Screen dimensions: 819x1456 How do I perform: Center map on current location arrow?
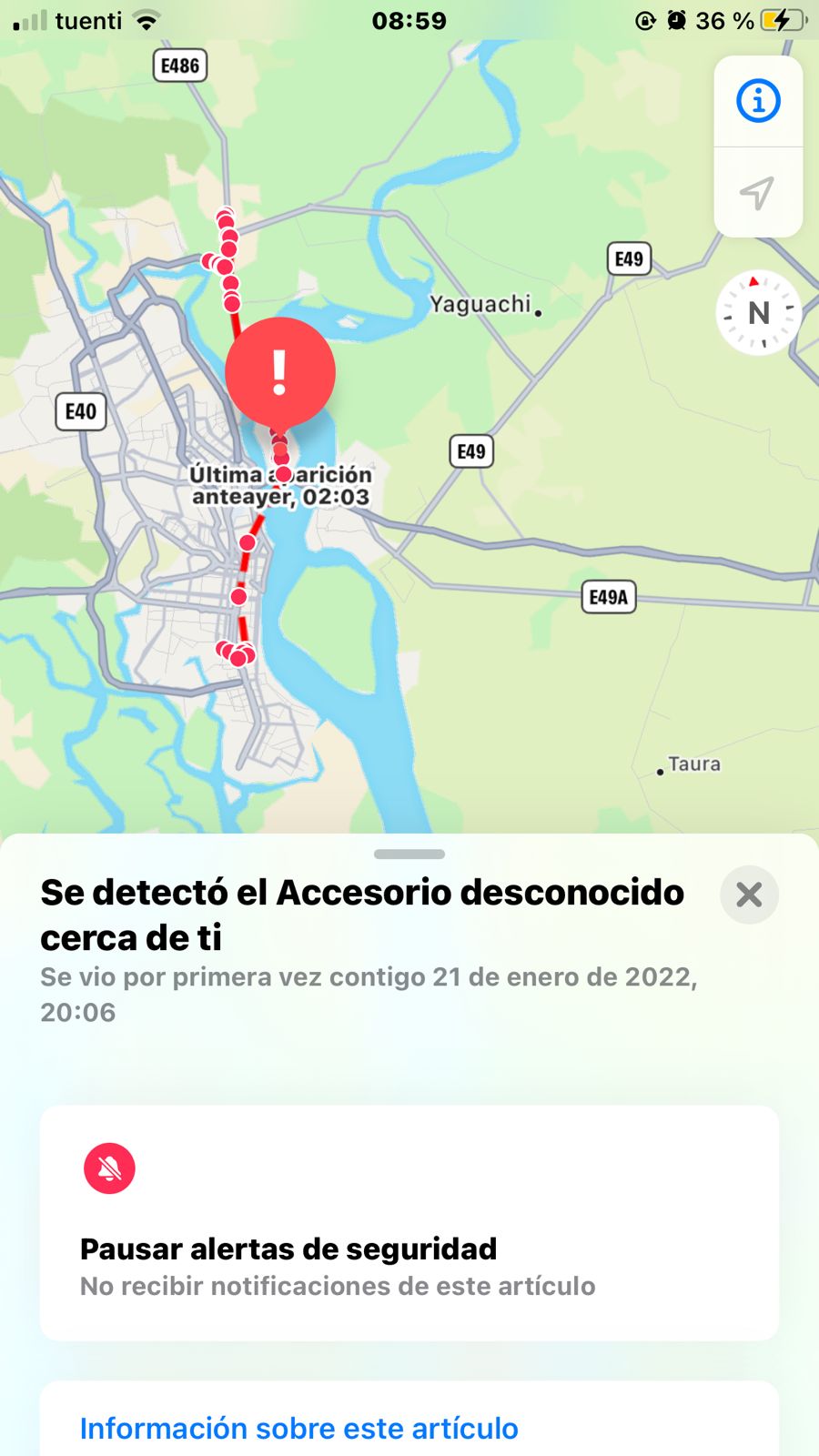pyautogui.click(x=757, y=192)
